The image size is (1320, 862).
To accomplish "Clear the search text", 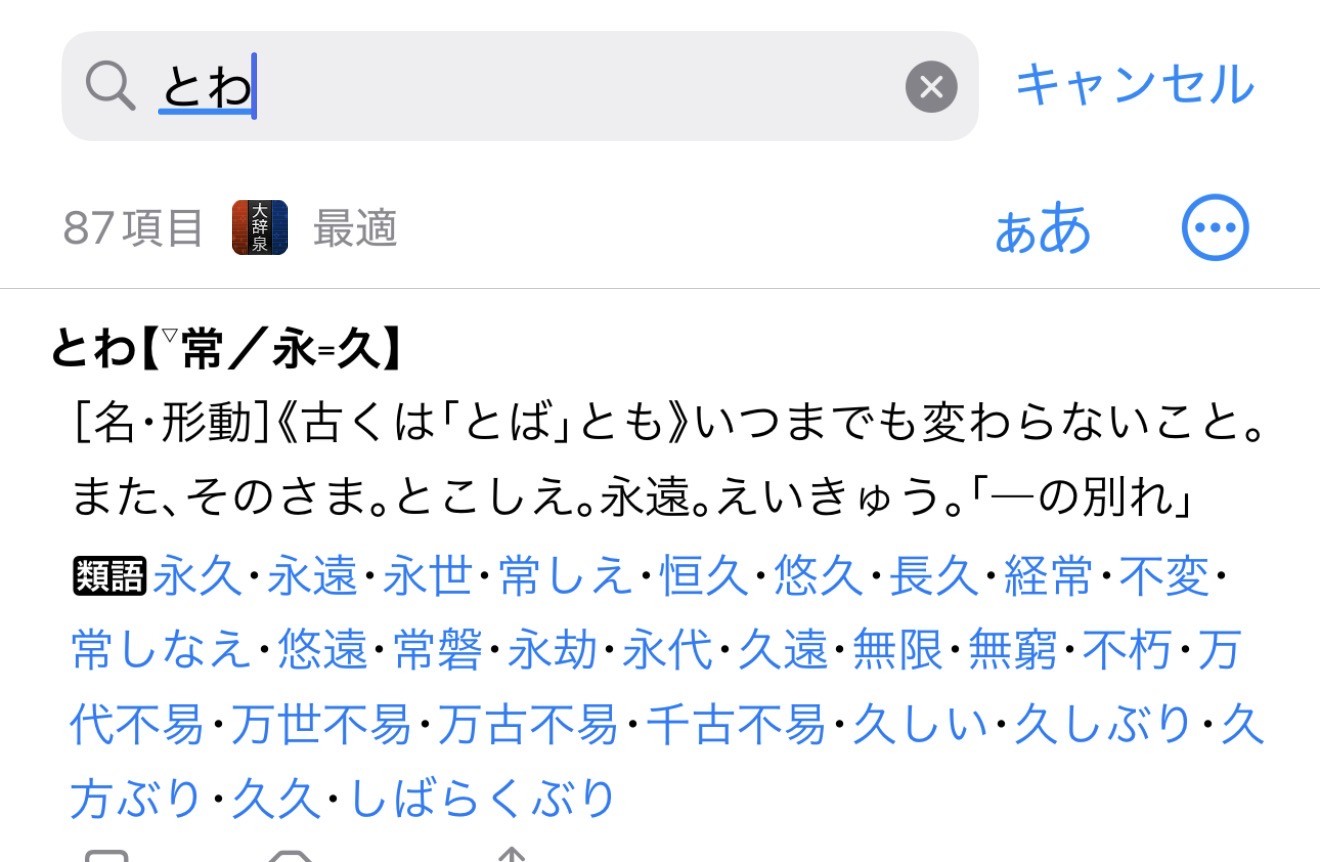I will coord(931,88).
